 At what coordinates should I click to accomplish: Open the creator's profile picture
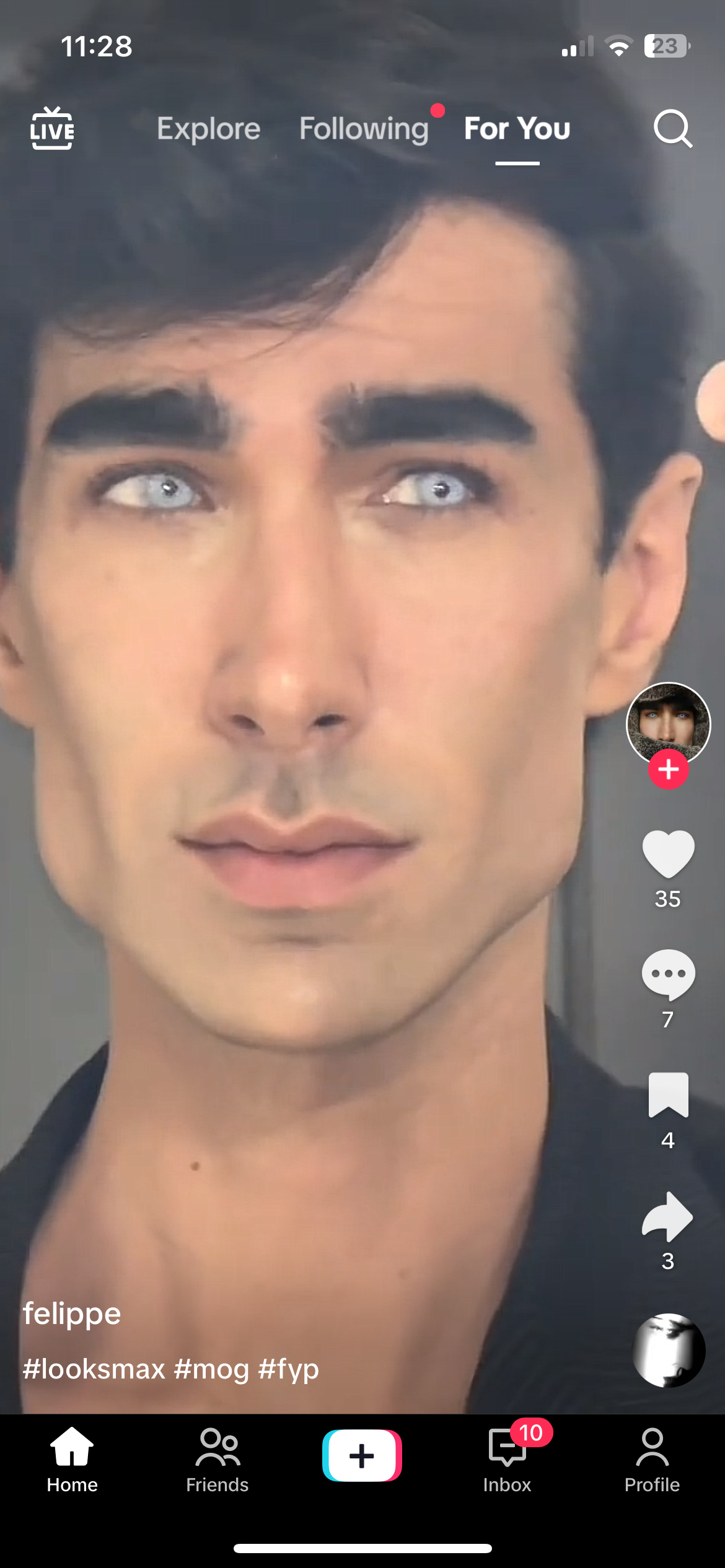point(668,721)
